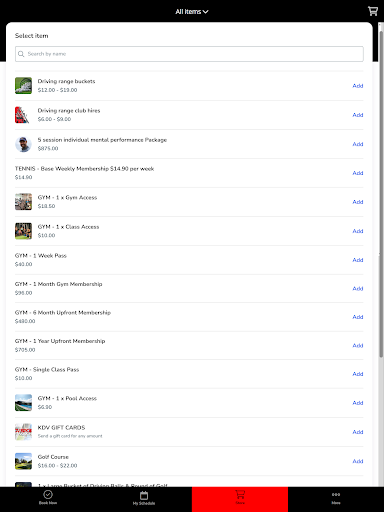Switch to the Book Now tab
This screenshot has height=512, width=384.
point(48,498)
